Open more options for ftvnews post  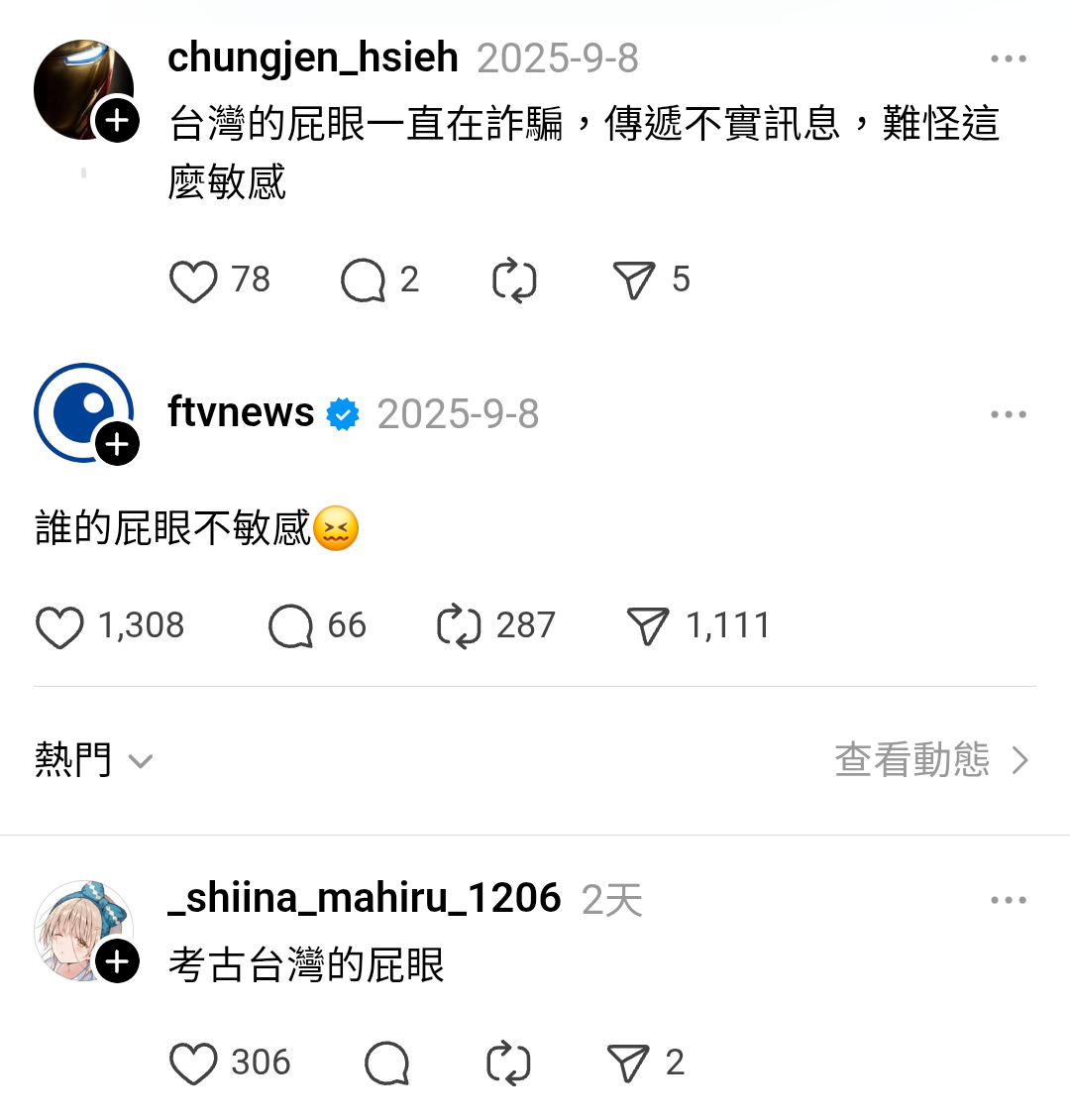(1009, 414)
